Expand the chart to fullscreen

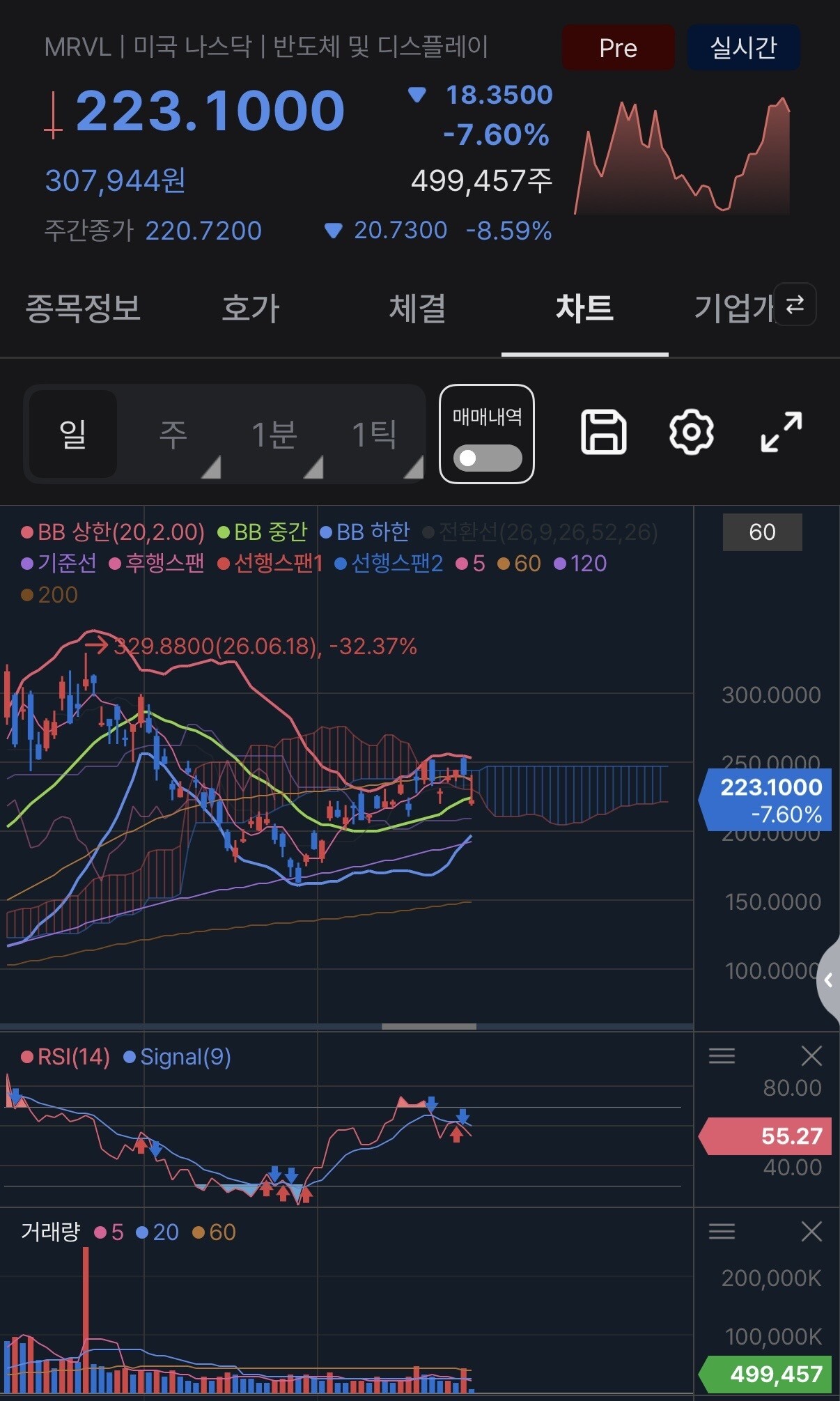781,432
